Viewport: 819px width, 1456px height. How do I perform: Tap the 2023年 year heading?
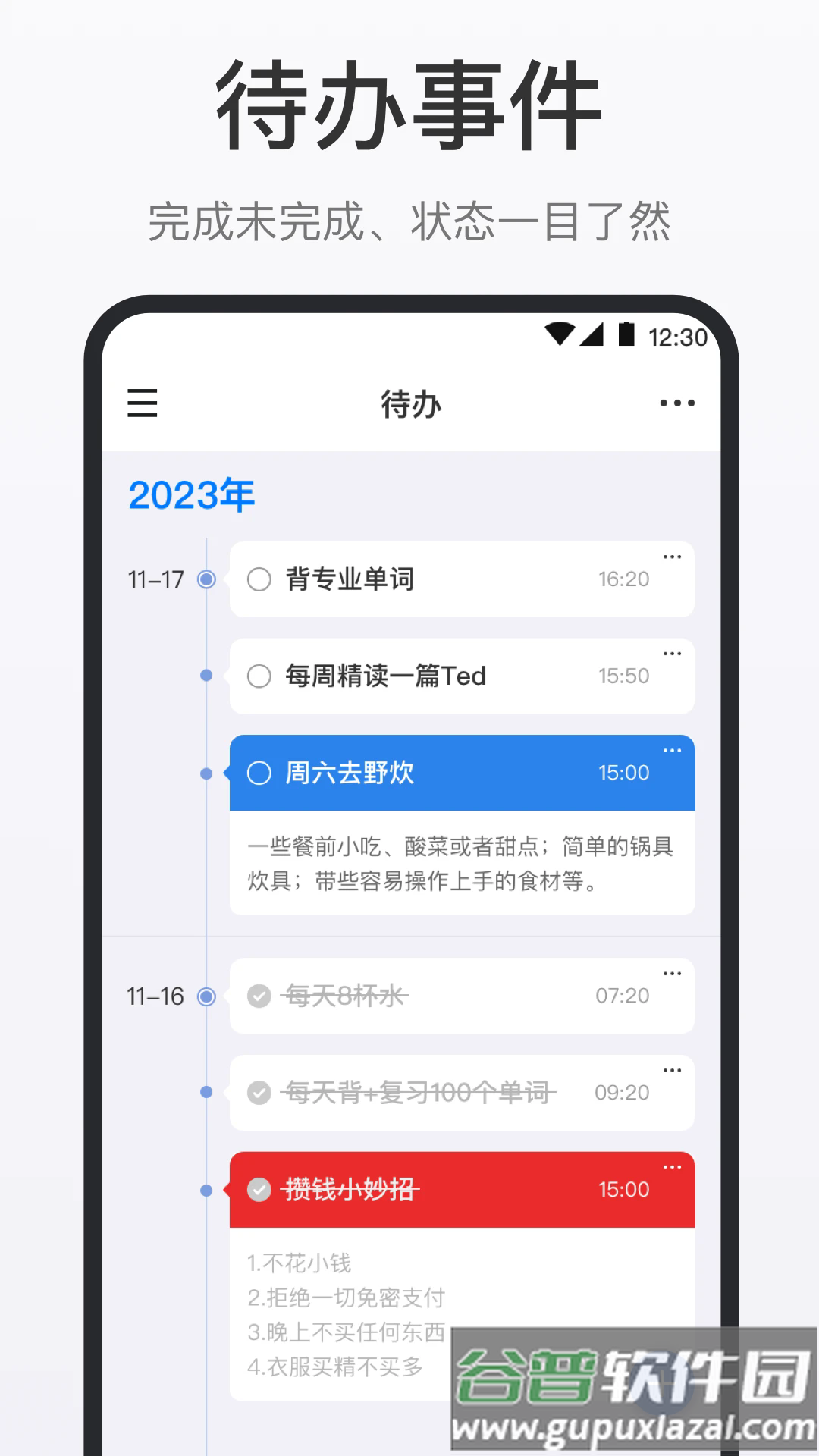point(192,494)
